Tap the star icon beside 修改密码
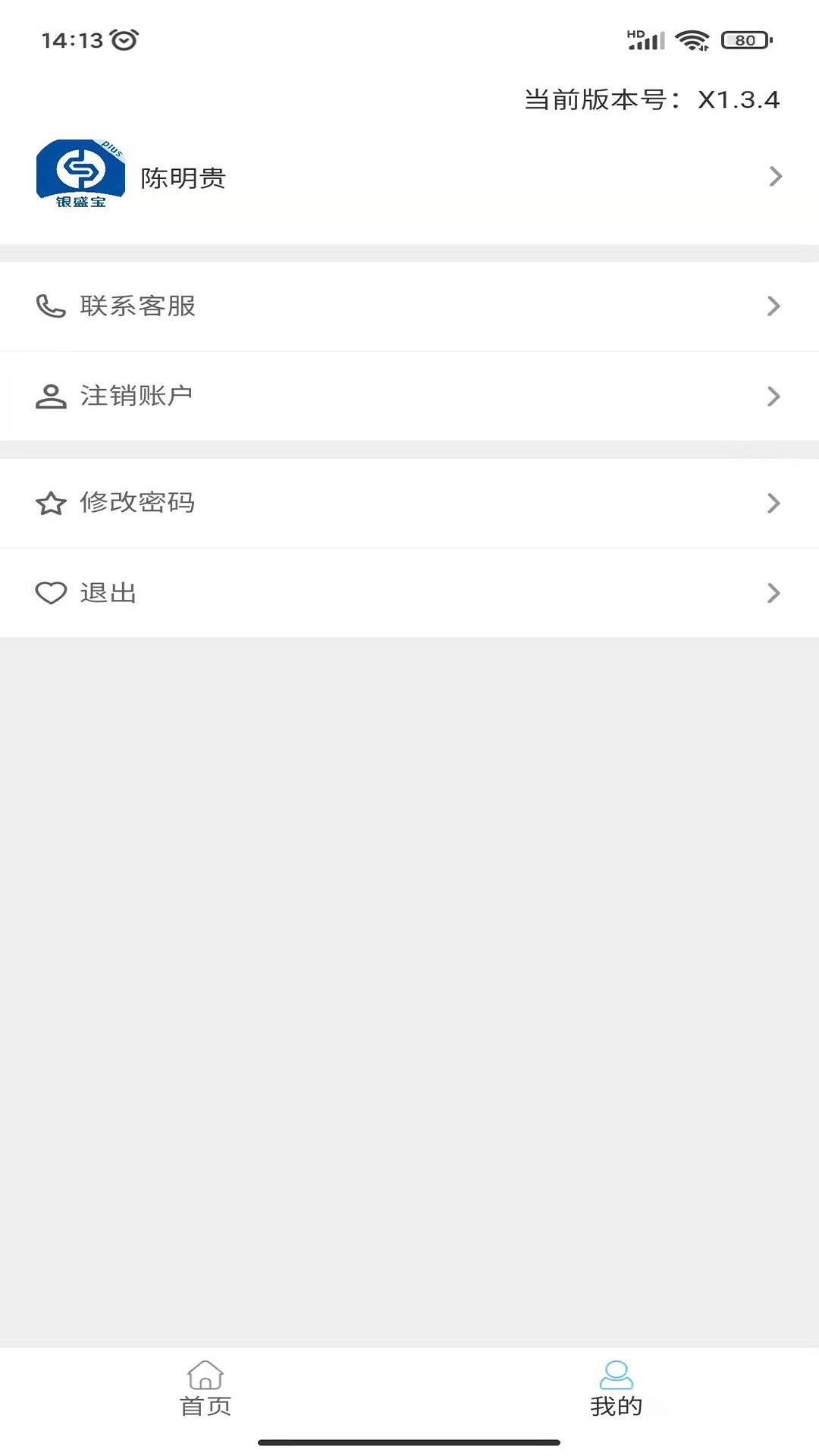Image resolution: width=819 pixels, height=1456 pixels. coord(51,503)
